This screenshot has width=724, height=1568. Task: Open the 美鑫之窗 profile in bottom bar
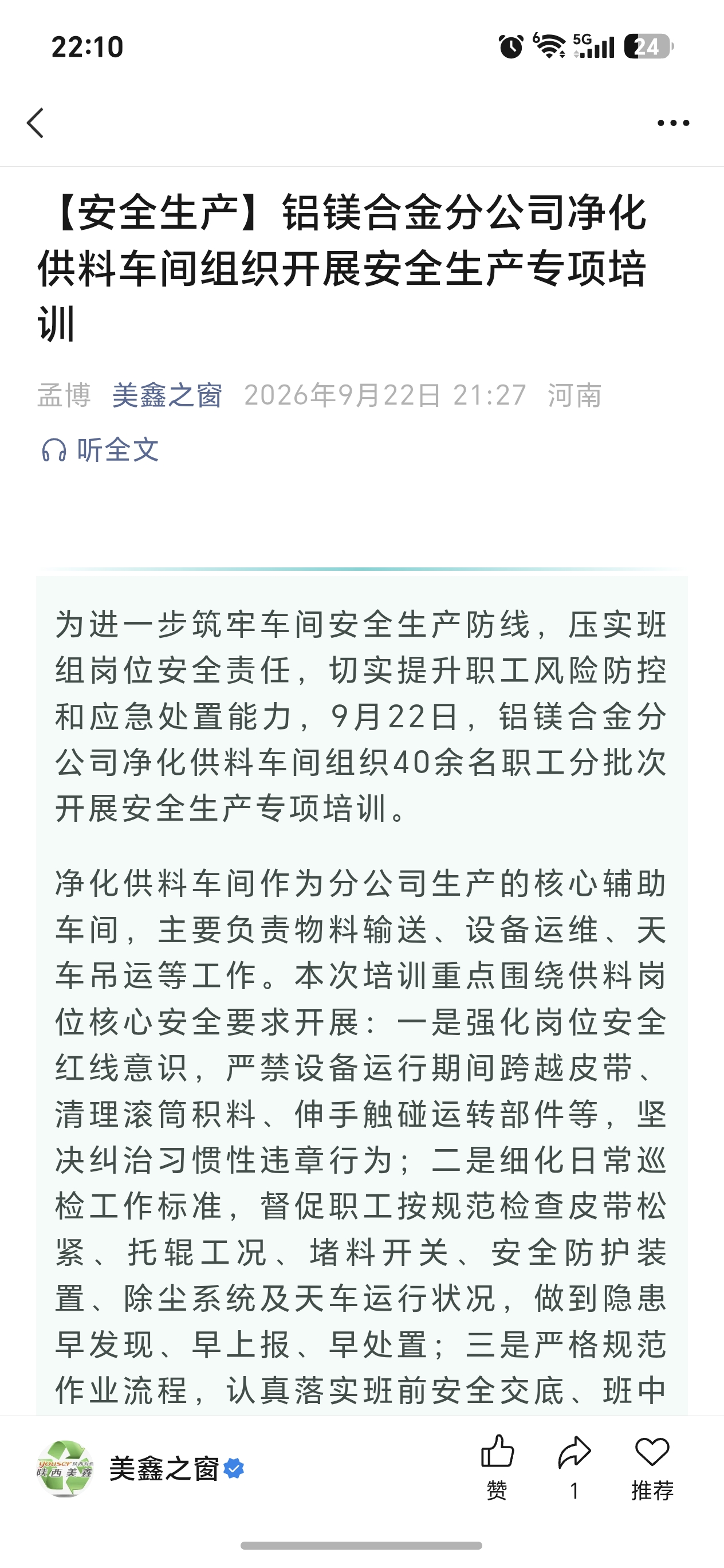(x=140, y=1469)
